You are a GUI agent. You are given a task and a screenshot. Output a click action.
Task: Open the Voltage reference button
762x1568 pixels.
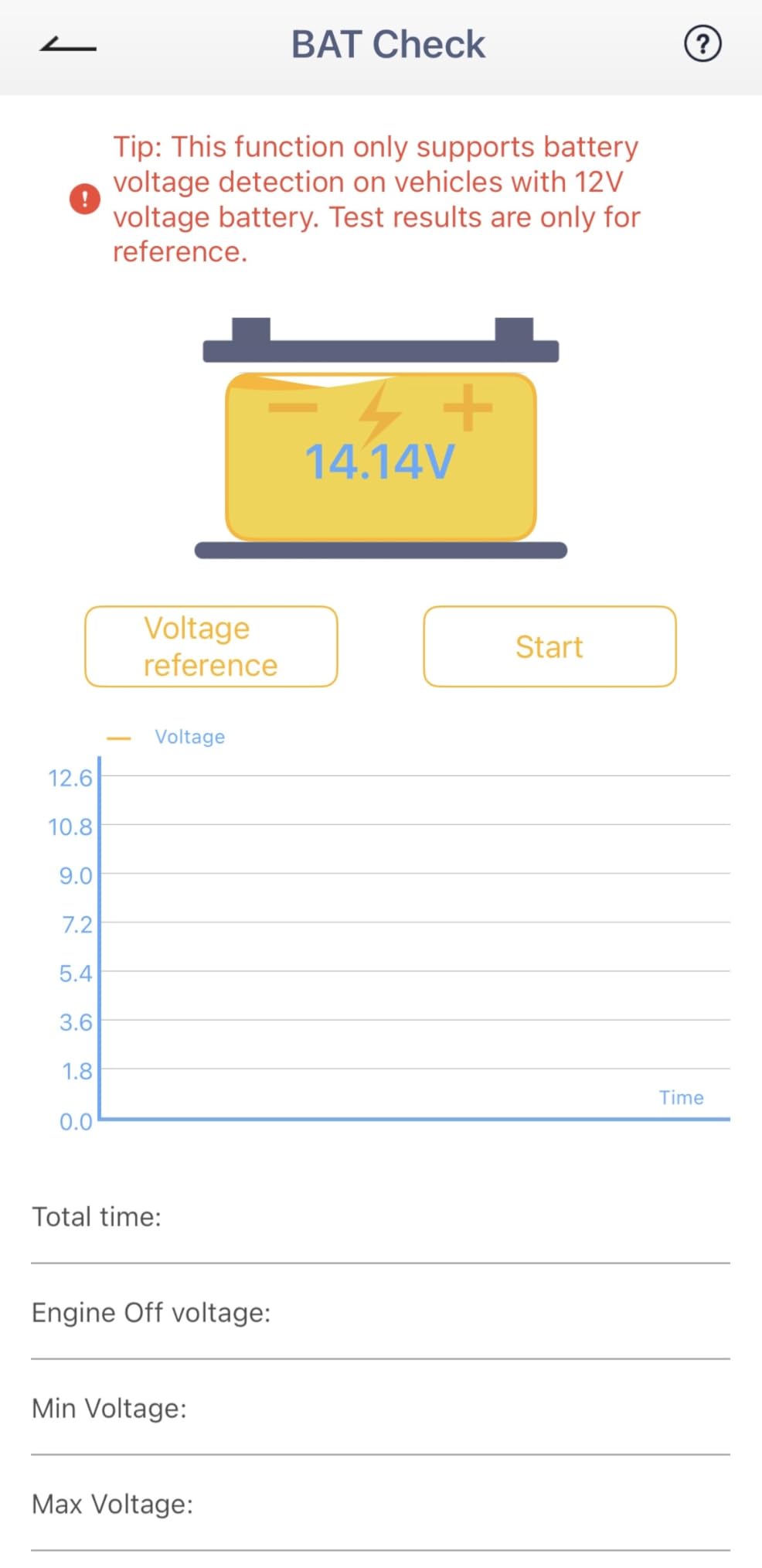click(x=211, y=646)
